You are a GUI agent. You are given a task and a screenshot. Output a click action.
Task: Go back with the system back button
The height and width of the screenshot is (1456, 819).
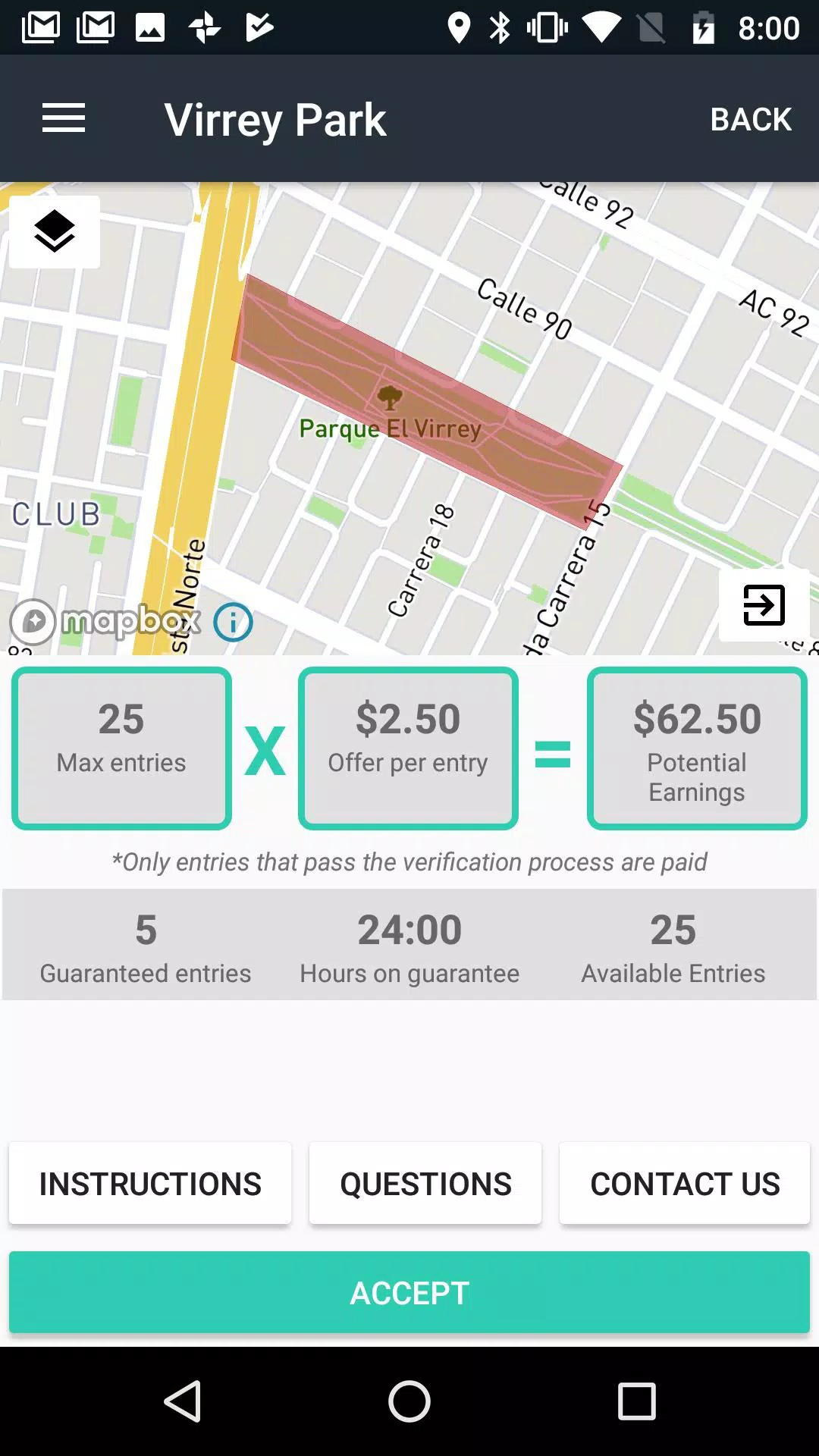183,1401
